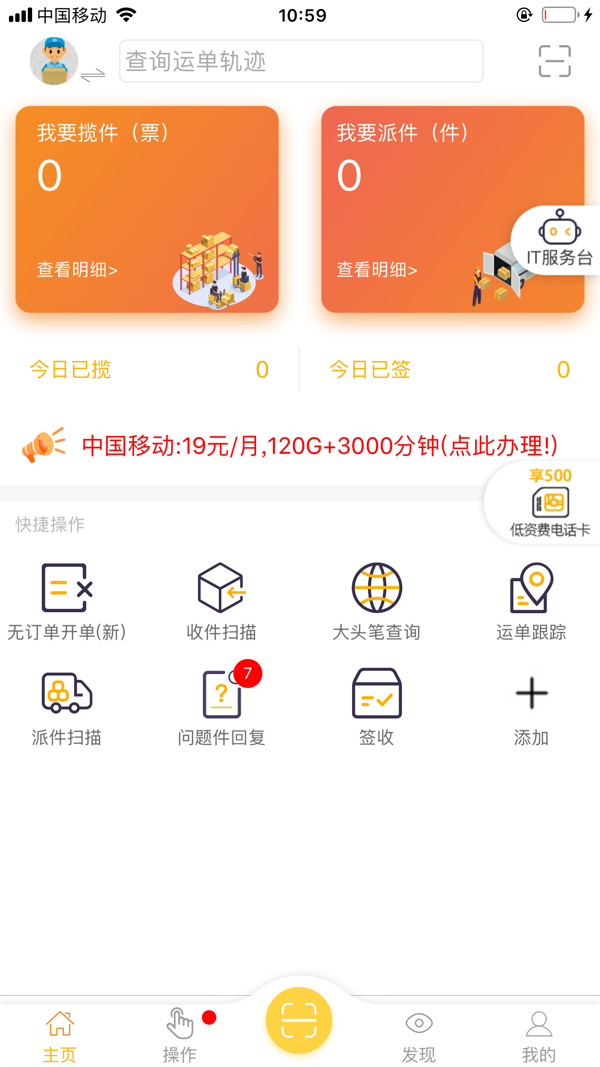Switch to the 操作 tab

[x=180, y=1036]
